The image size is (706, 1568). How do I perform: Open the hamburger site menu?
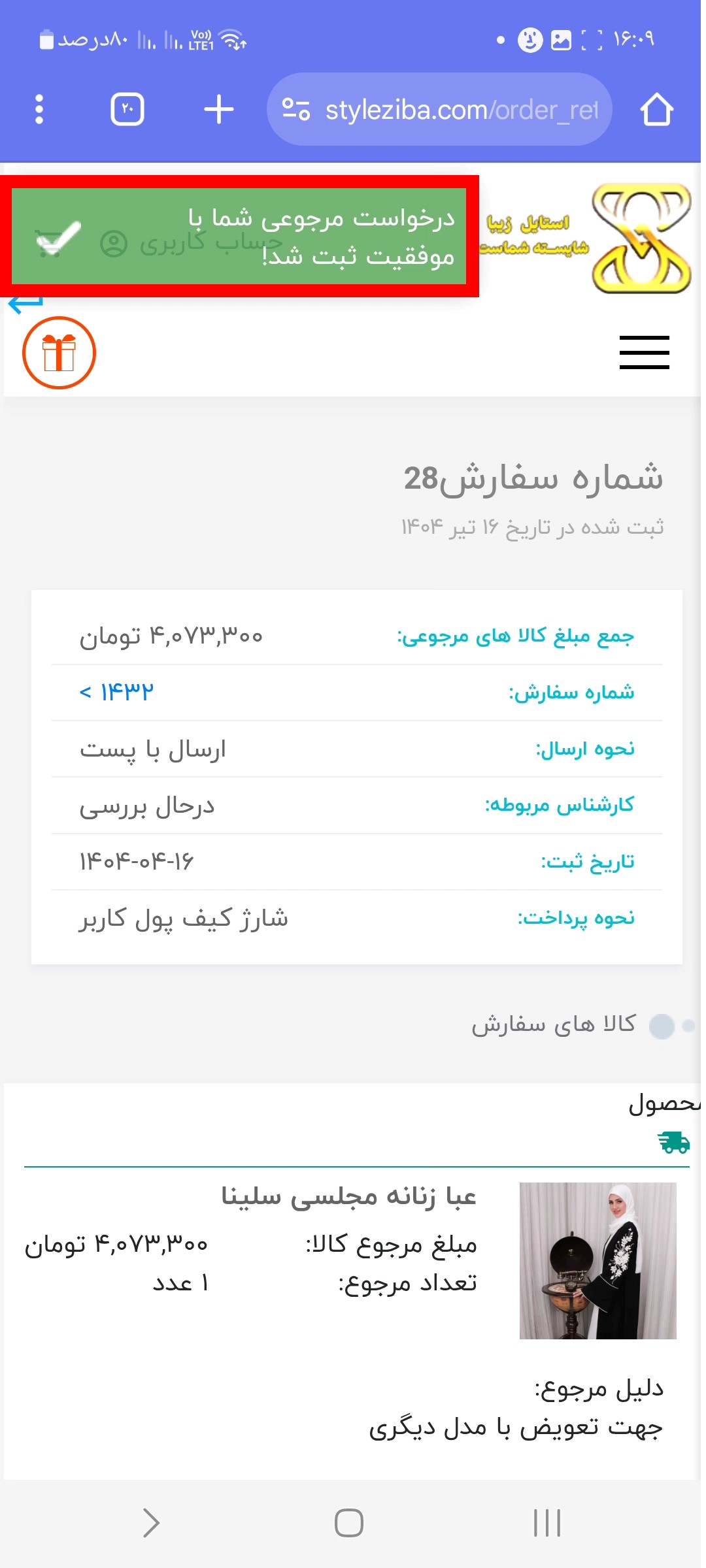(644, 353)
